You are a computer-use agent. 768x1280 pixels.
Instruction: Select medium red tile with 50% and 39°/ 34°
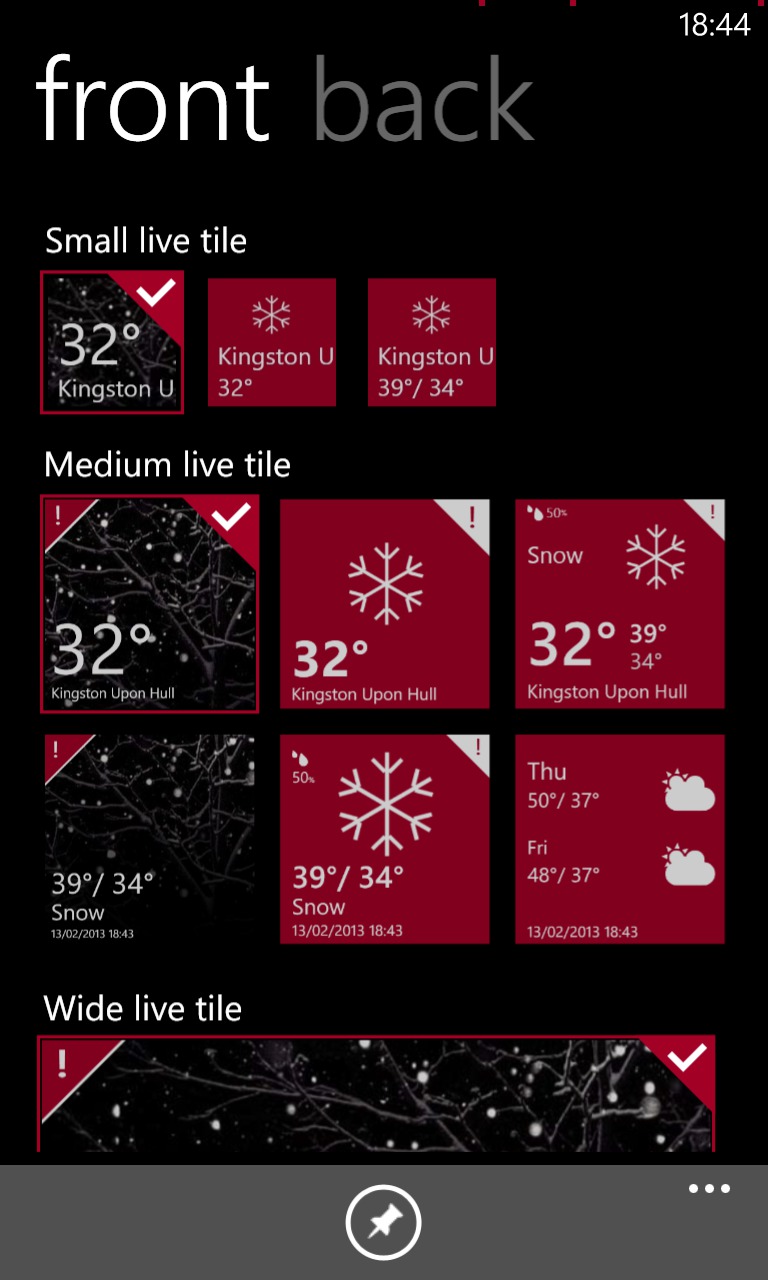(385, 839)
